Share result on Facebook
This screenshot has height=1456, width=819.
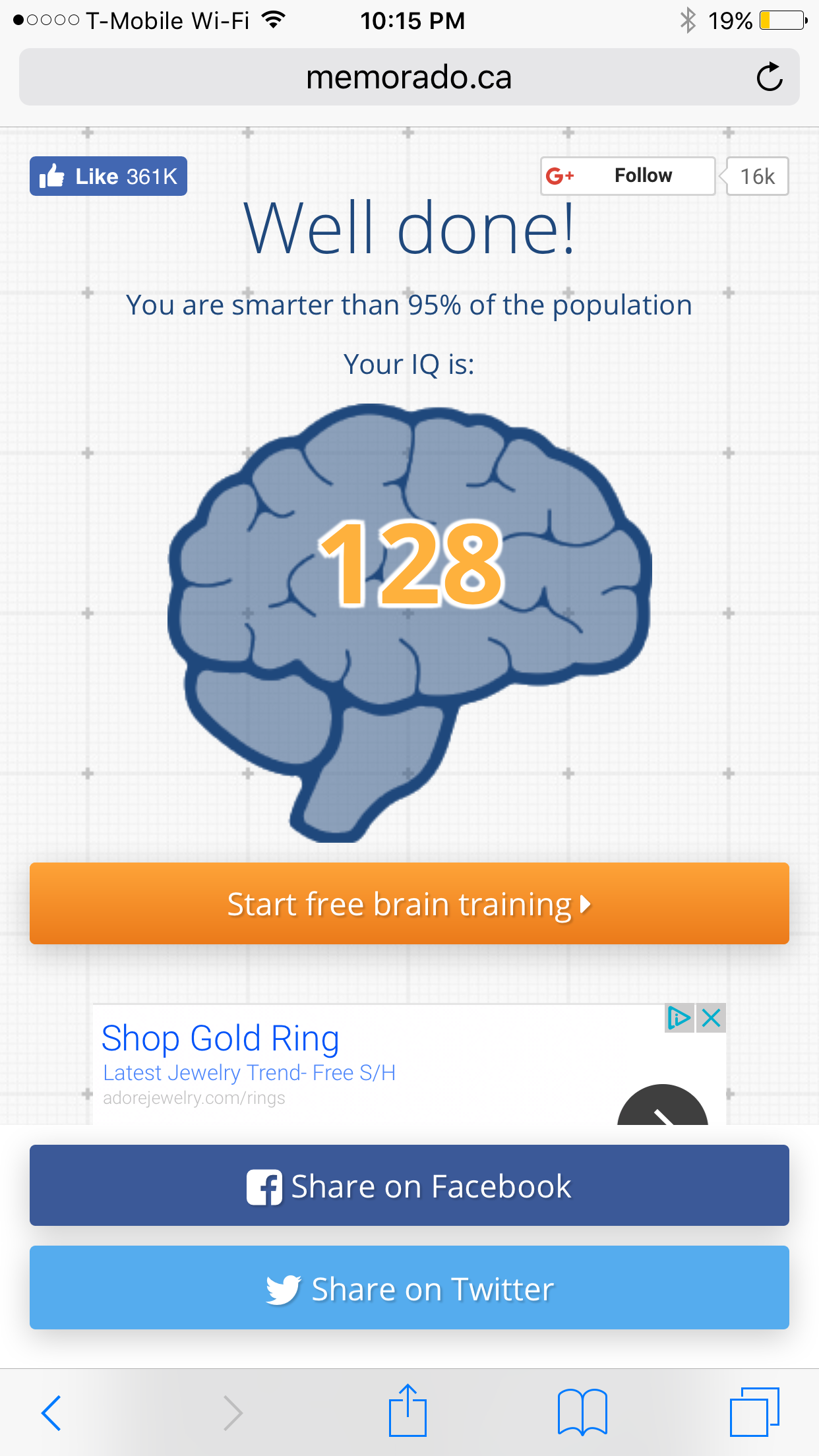tap(409, 1186)
